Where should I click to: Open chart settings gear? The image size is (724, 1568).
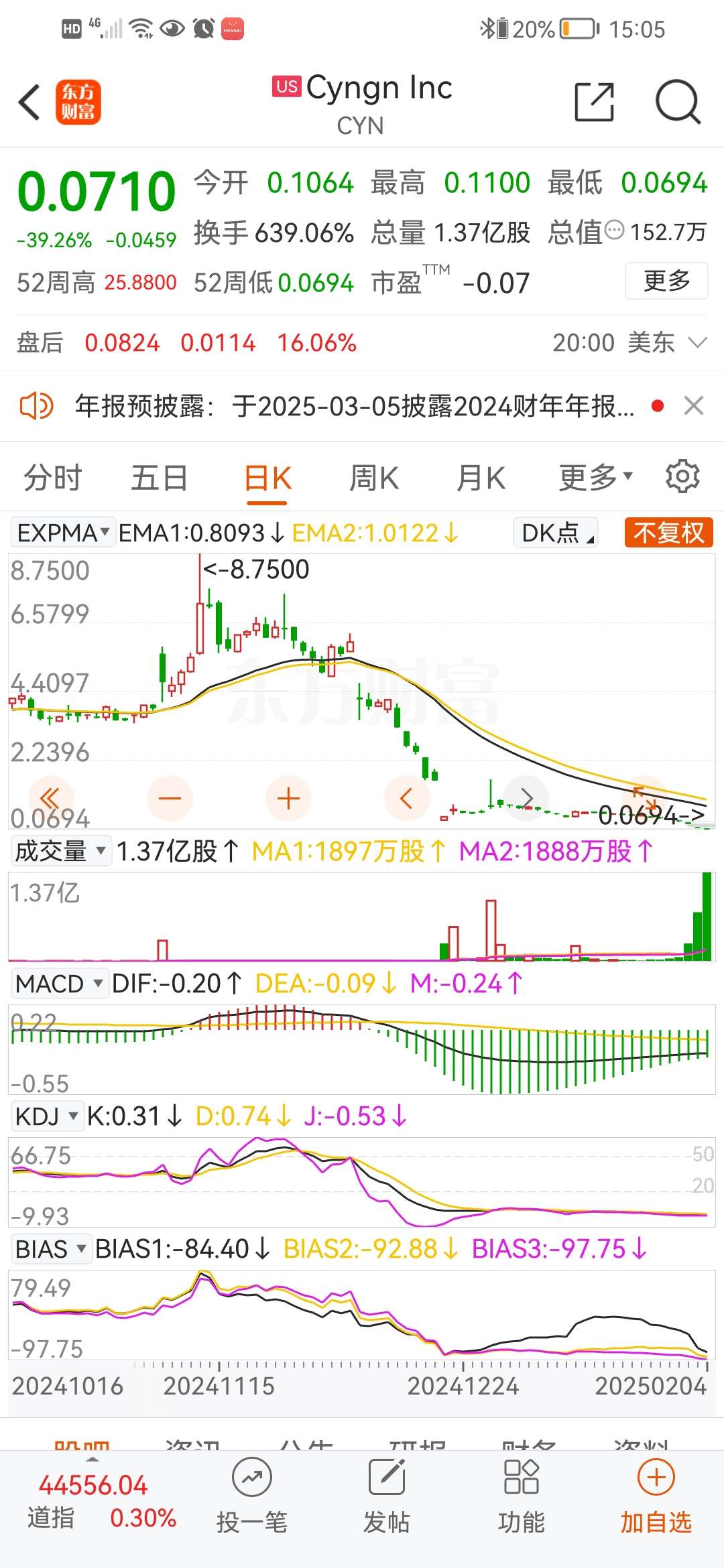point(682,476)
